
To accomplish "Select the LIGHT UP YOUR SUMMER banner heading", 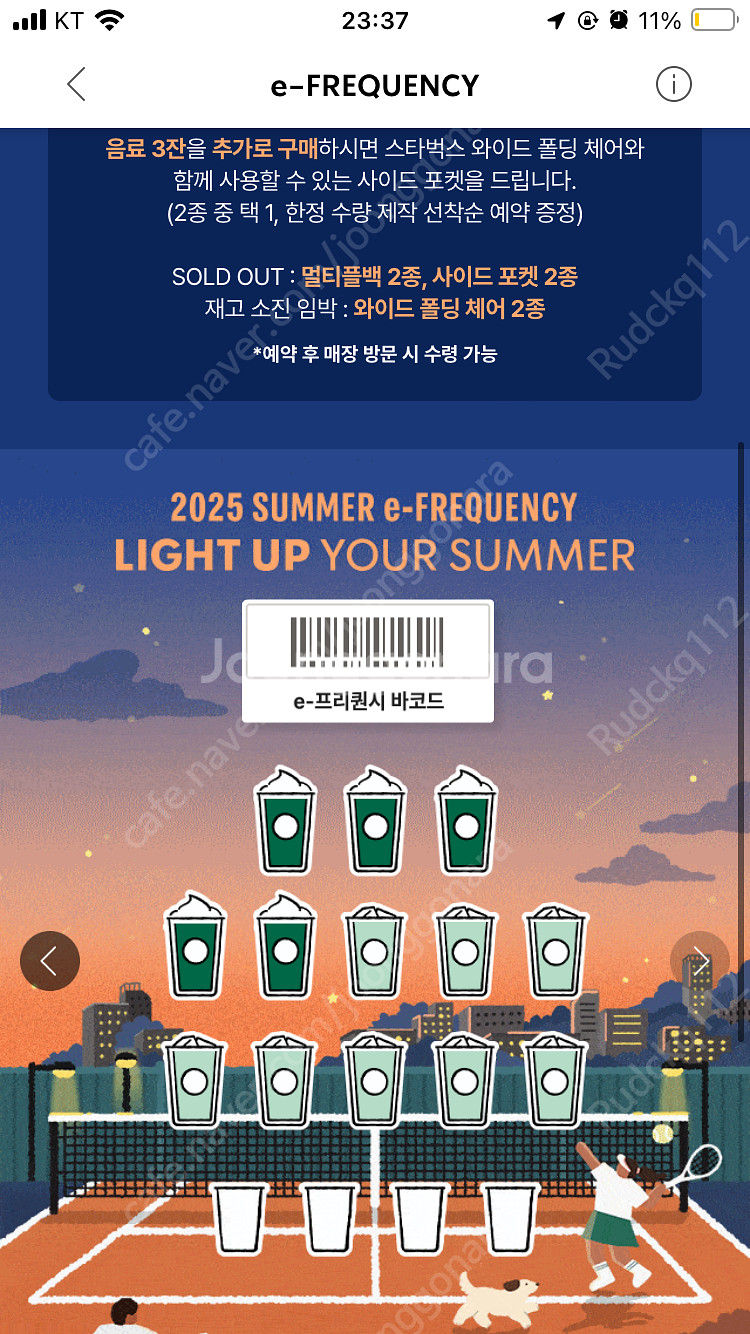I will pyautogui.click(x=375, y=555).
